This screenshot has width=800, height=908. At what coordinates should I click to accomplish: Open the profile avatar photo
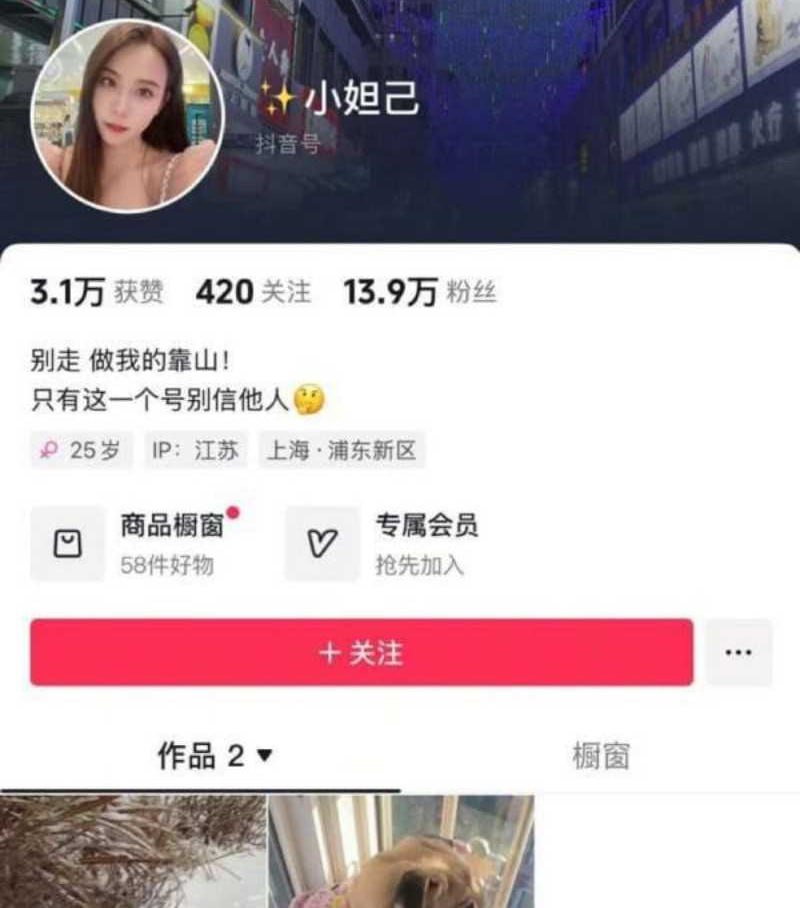click(127, 115)
